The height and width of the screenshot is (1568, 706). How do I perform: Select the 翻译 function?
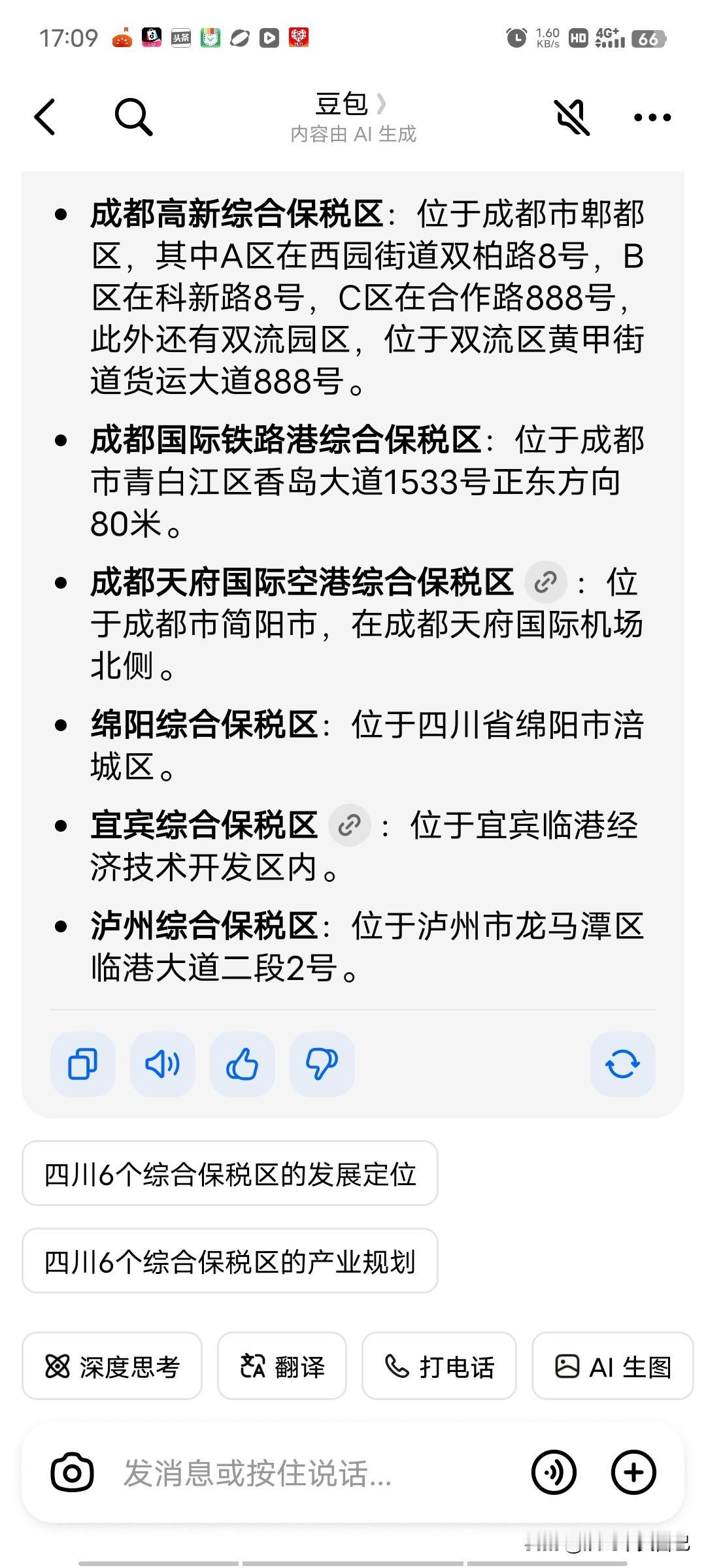pos(281,1366)
